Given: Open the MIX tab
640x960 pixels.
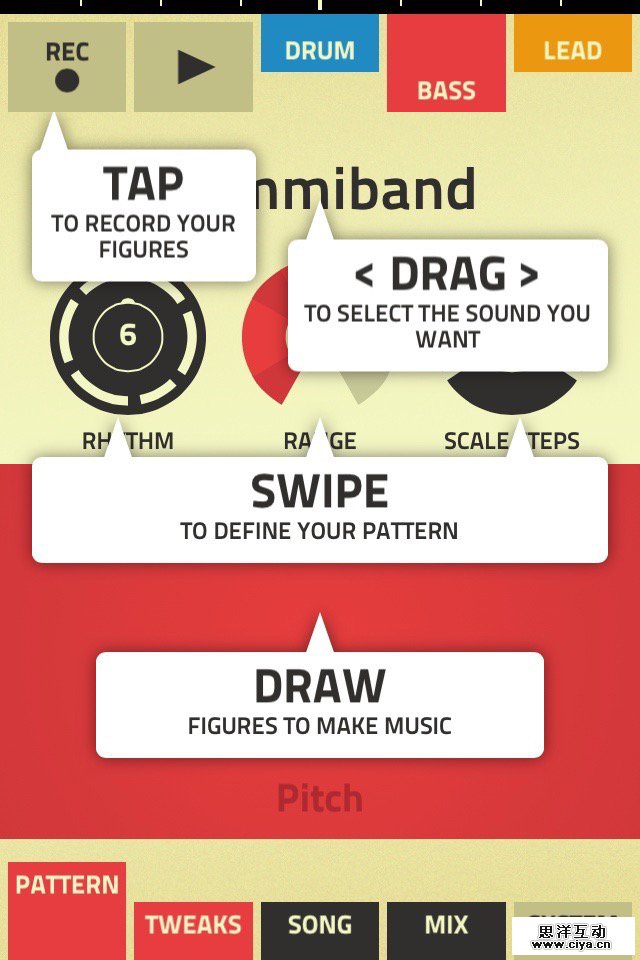Looking at the screenshot, I should pyautogui.click(x=446, y=928).
